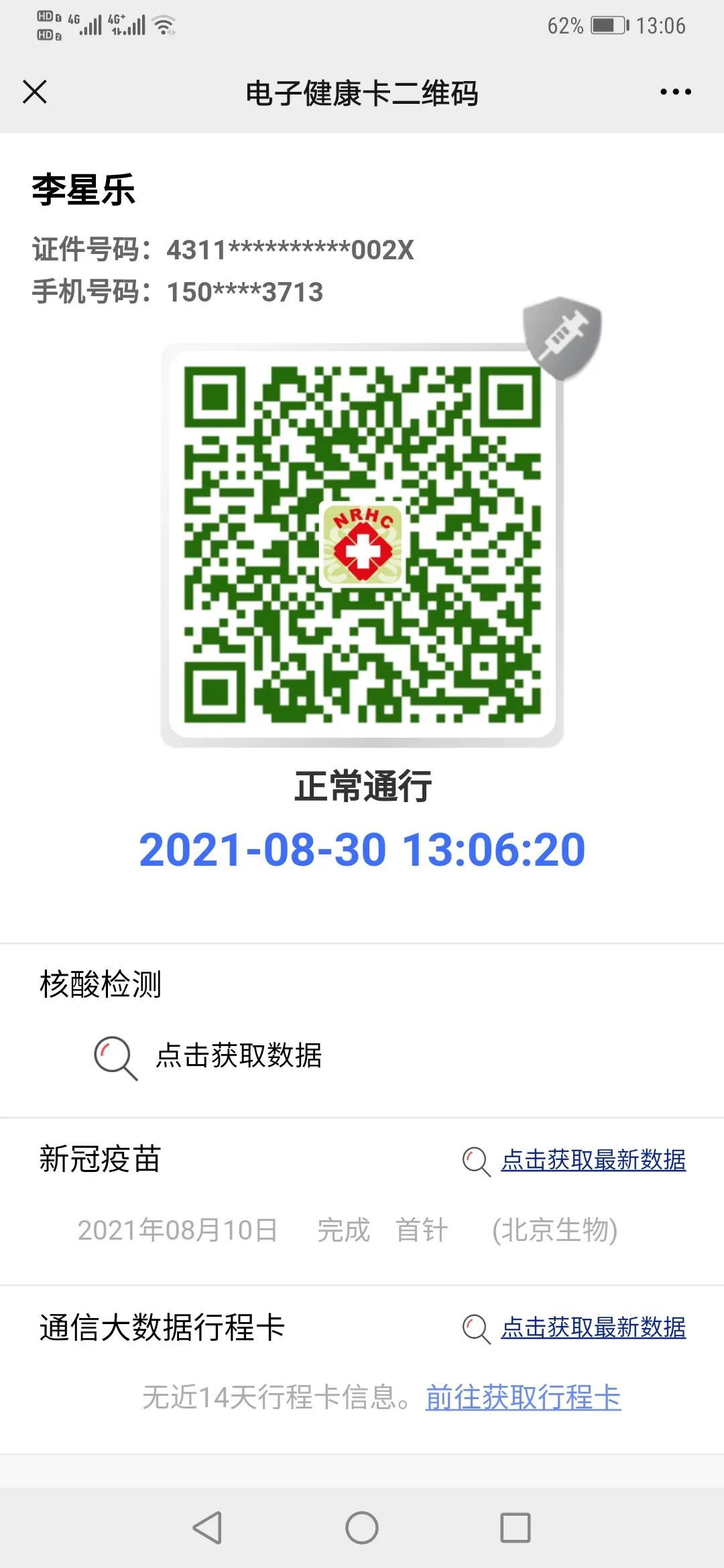Tap the vaccine shield badge

tap(562, 338)
